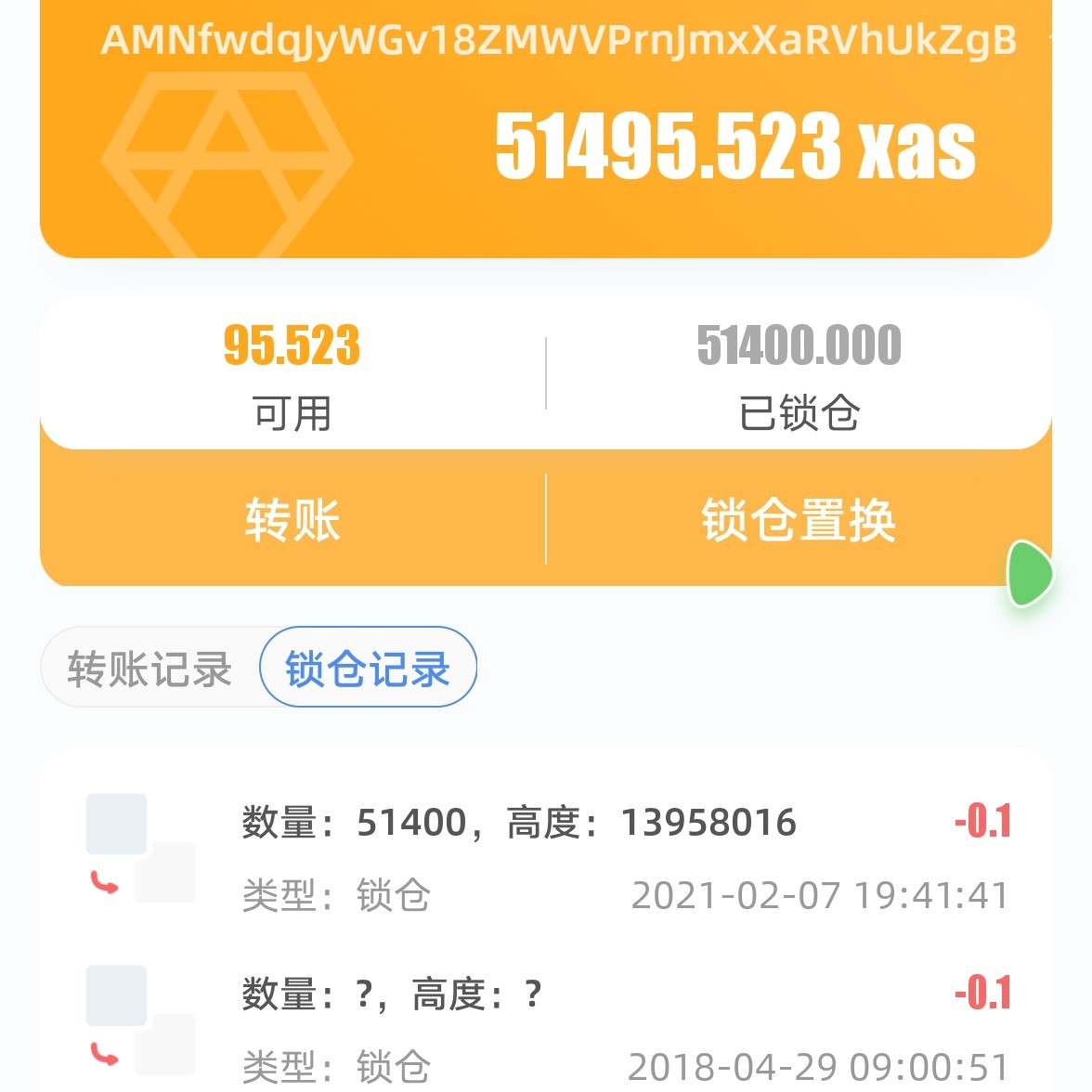
Task: Tap the green floating play button
Action: click(1032, 574)
